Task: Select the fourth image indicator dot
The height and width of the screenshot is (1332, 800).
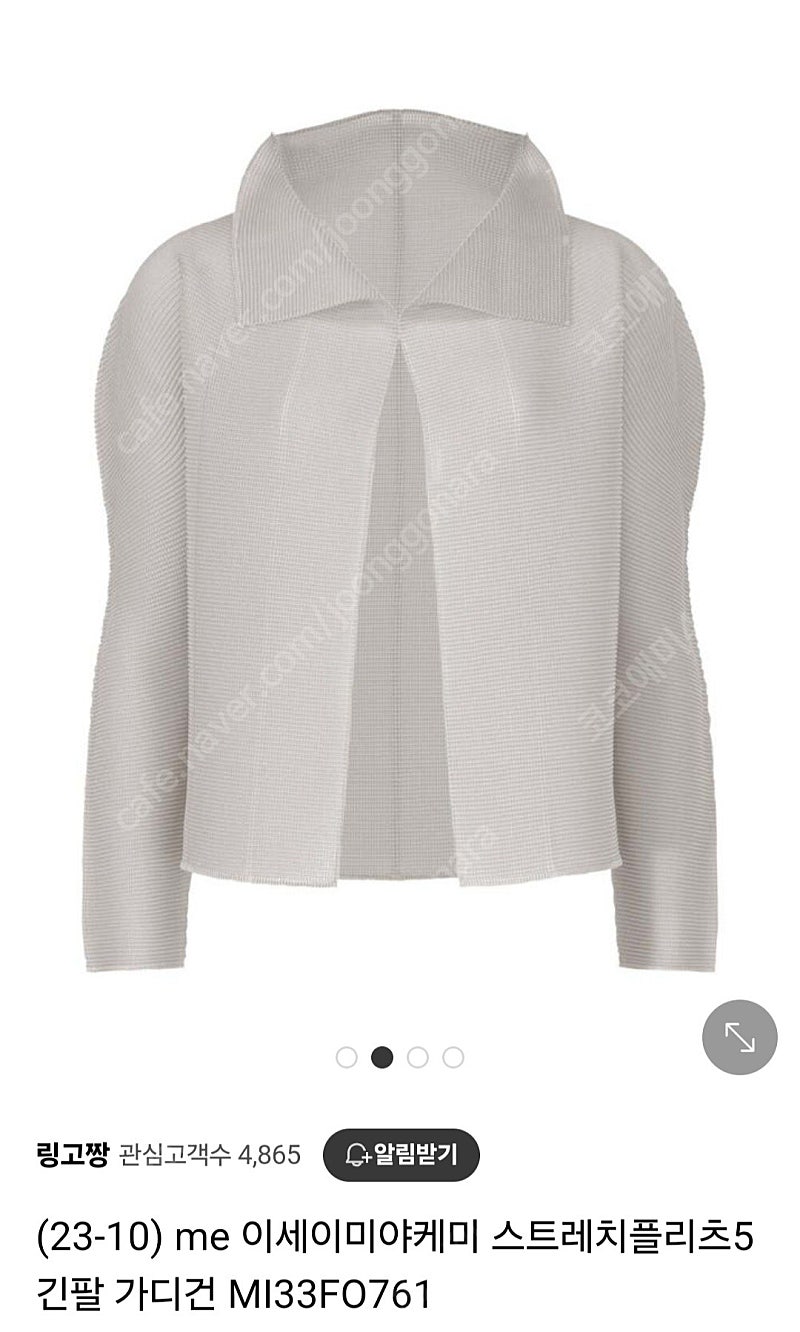Action: pos(453,1057)
